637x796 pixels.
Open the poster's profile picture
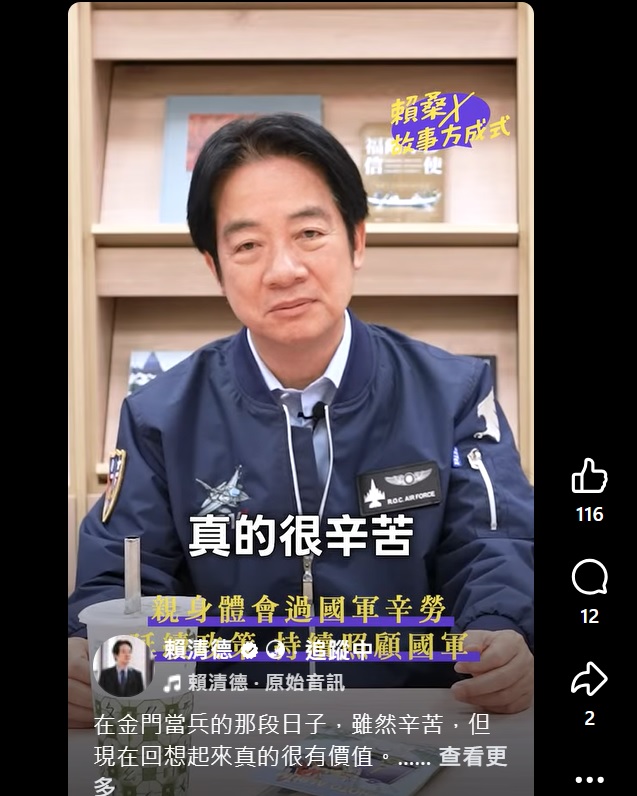coord(123,666)
